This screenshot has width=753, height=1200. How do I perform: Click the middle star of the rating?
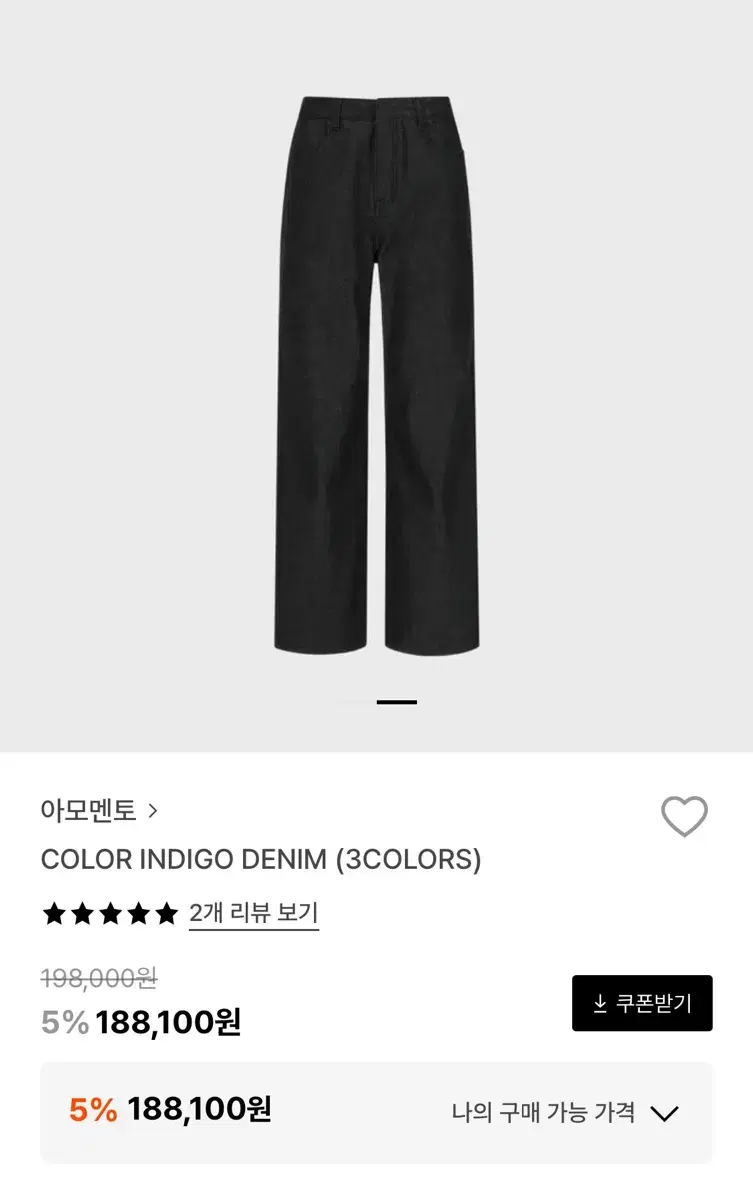111,913
